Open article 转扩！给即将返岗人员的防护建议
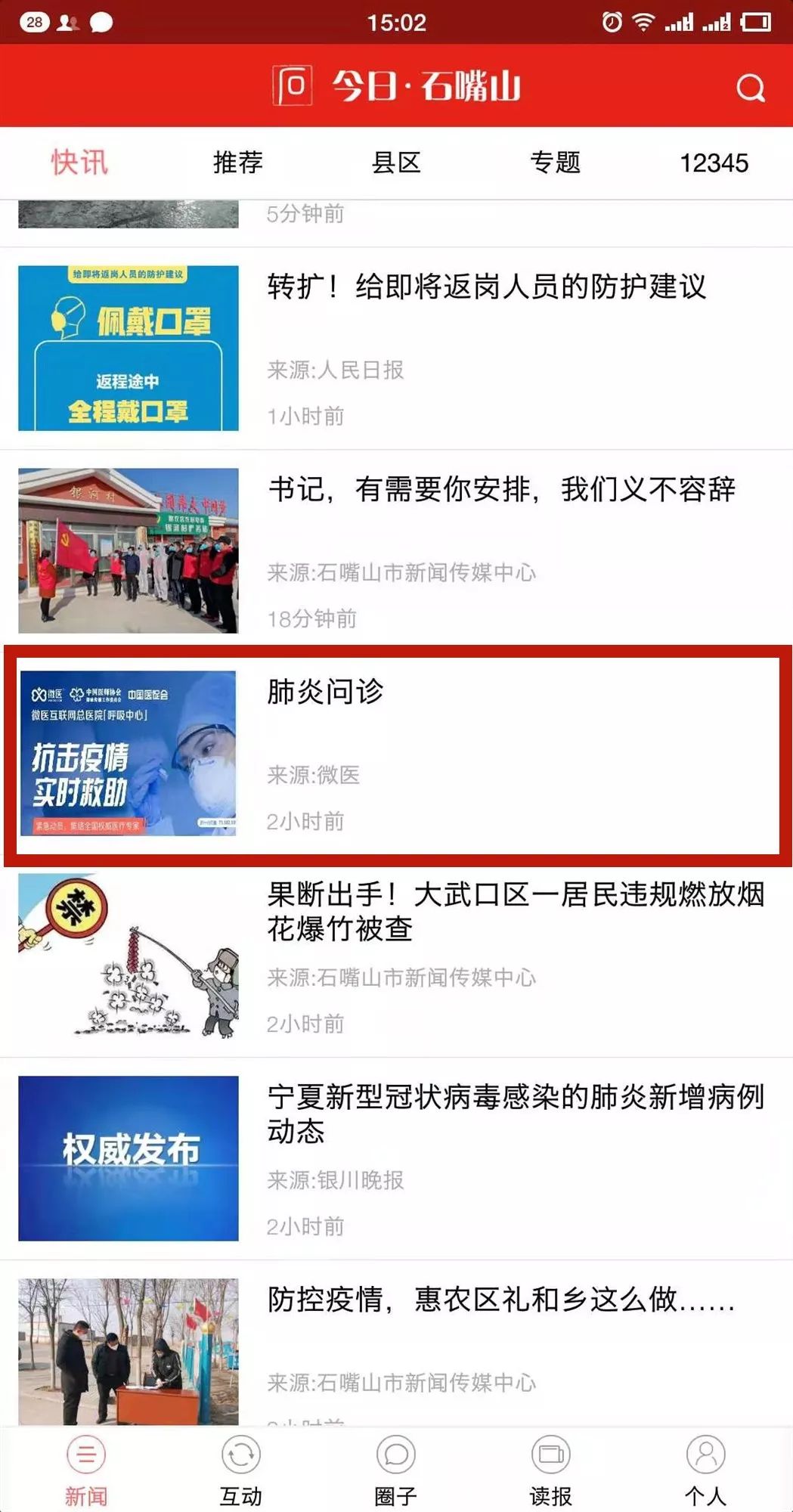793x1512 pixels. click(x=486, y=287)
